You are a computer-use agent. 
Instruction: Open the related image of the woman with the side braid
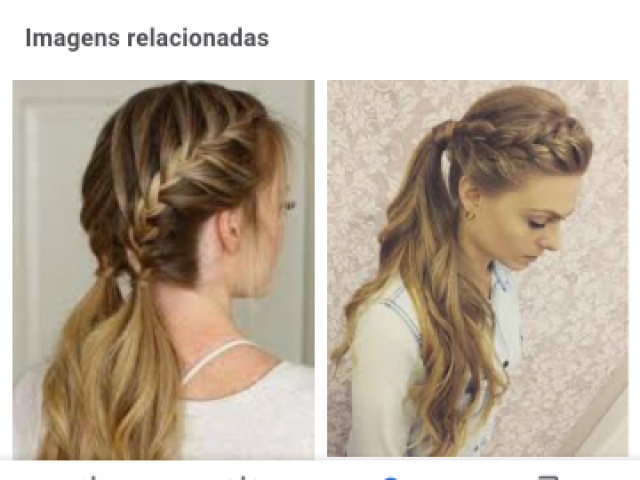pos(477,268)
